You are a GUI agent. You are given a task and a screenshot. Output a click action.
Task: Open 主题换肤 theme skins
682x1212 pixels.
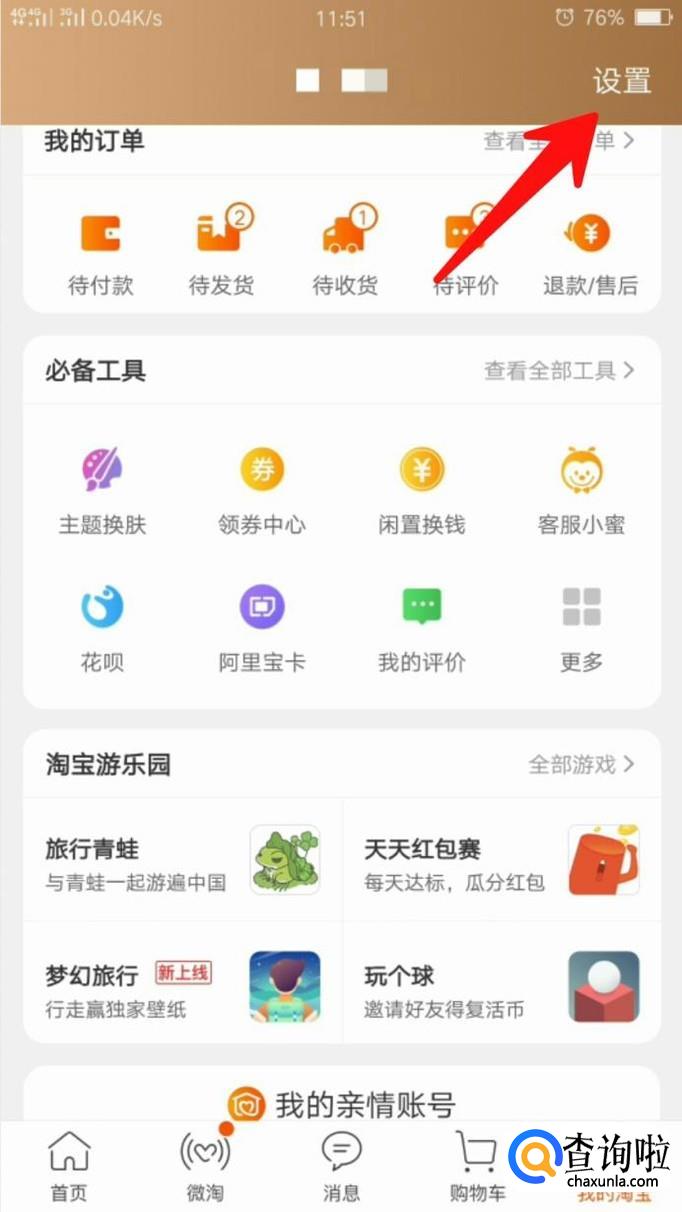pyautogui.click(x=102, y=490)
